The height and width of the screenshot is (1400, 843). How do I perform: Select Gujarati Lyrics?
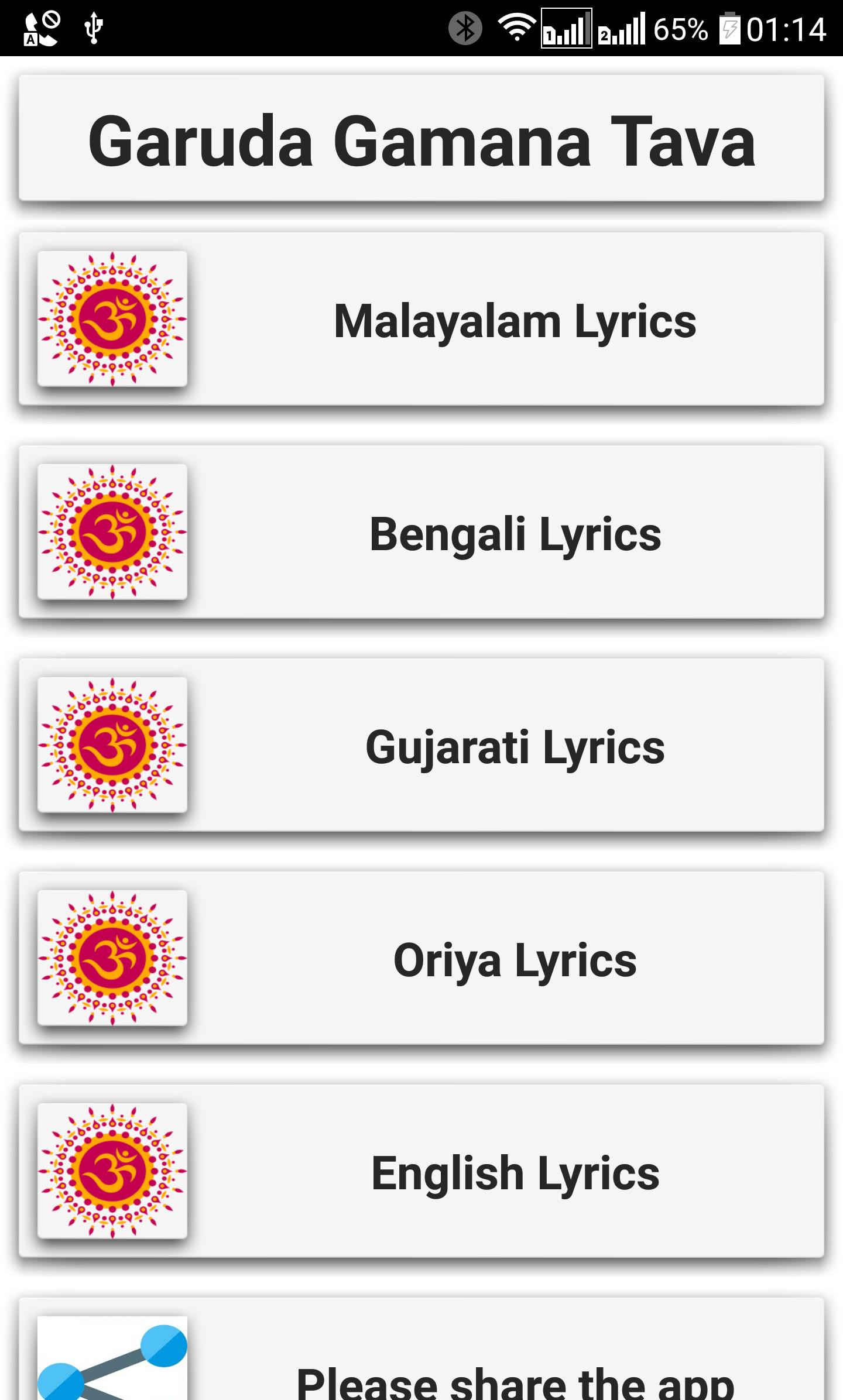[421, 745]
